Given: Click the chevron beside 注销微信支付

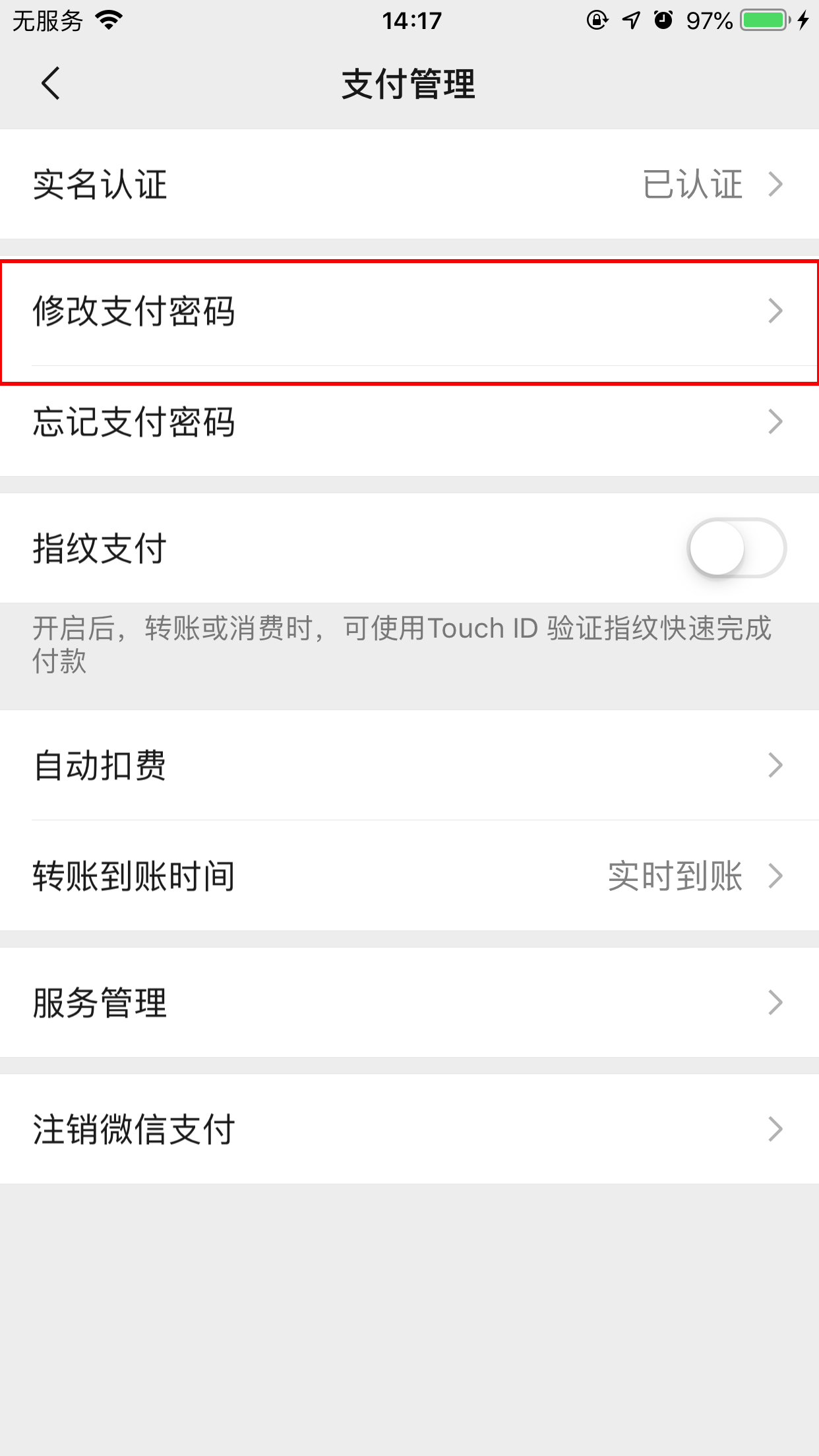Looking at the screenshot, I should [x=777, y=1129].
